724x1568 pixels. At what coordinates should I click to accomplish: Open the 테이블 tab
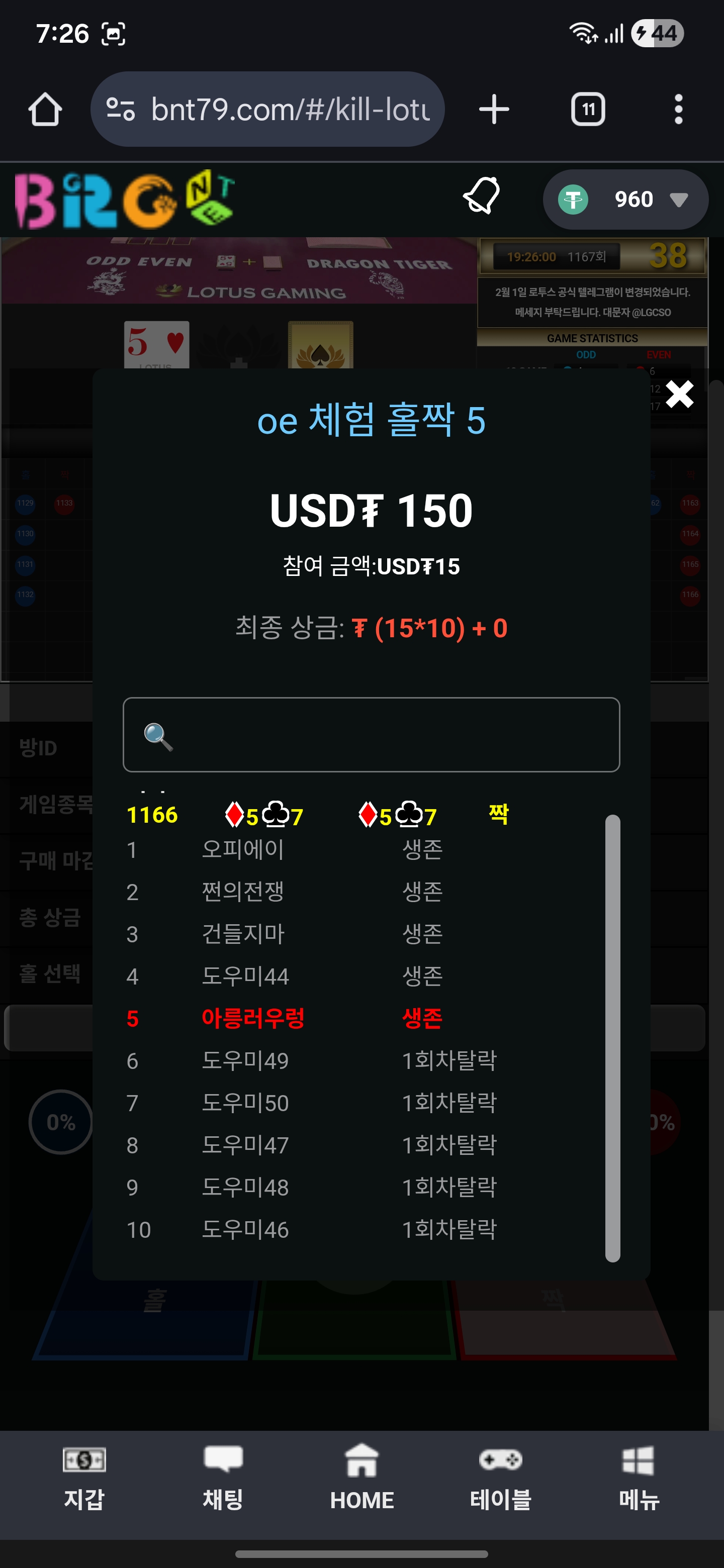tap(501, 1478)
